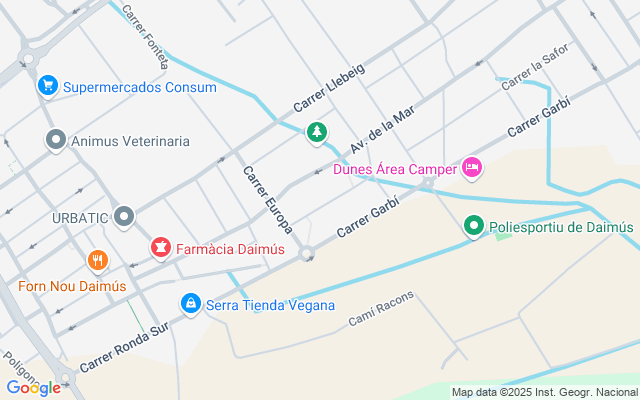
Task: Tap the Dunes Área Camper lodging pin
Action: tap(472, 167)
